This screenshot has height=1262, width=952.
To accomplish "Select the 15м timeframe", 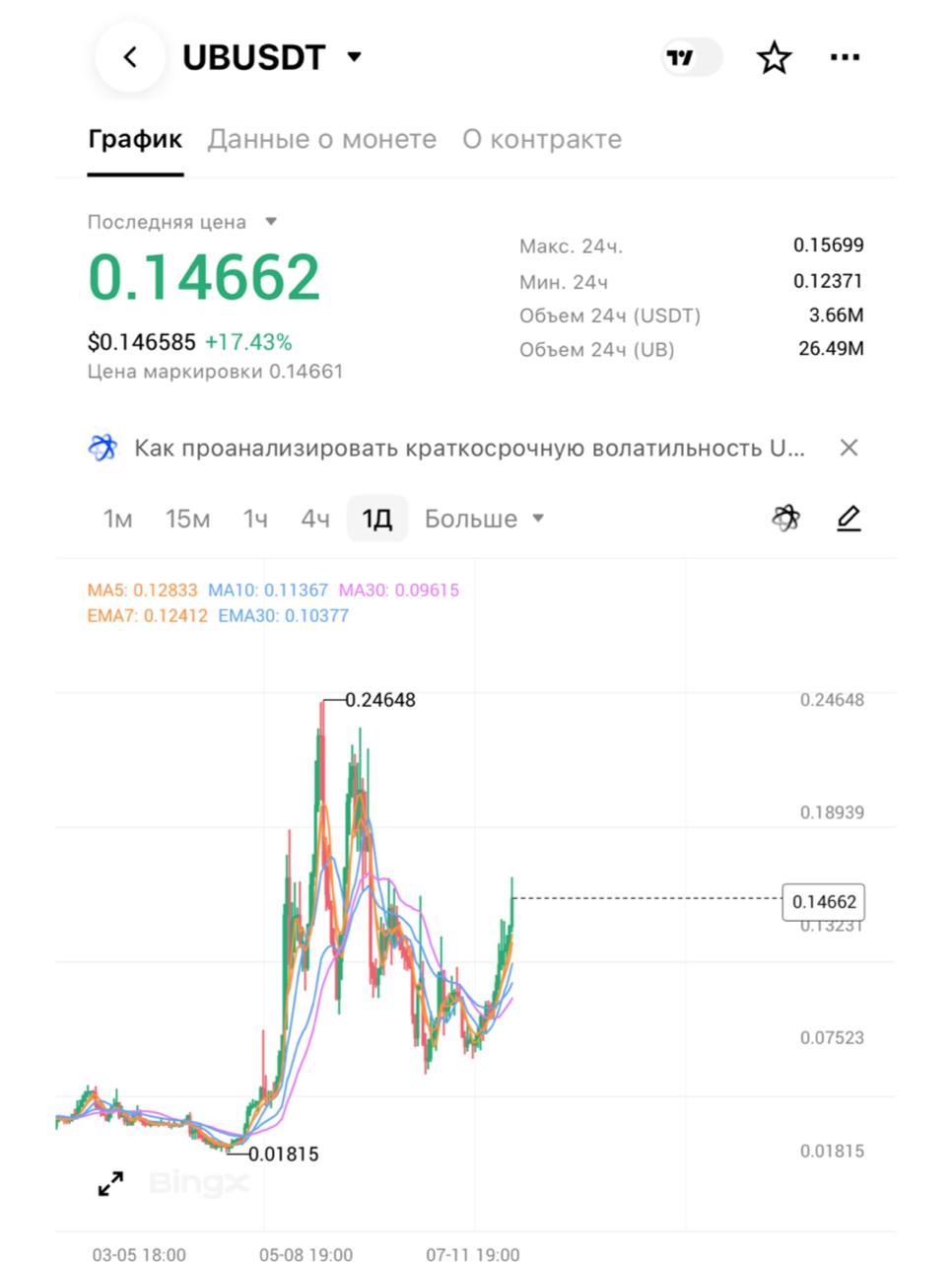I will (x=187, y=519).
